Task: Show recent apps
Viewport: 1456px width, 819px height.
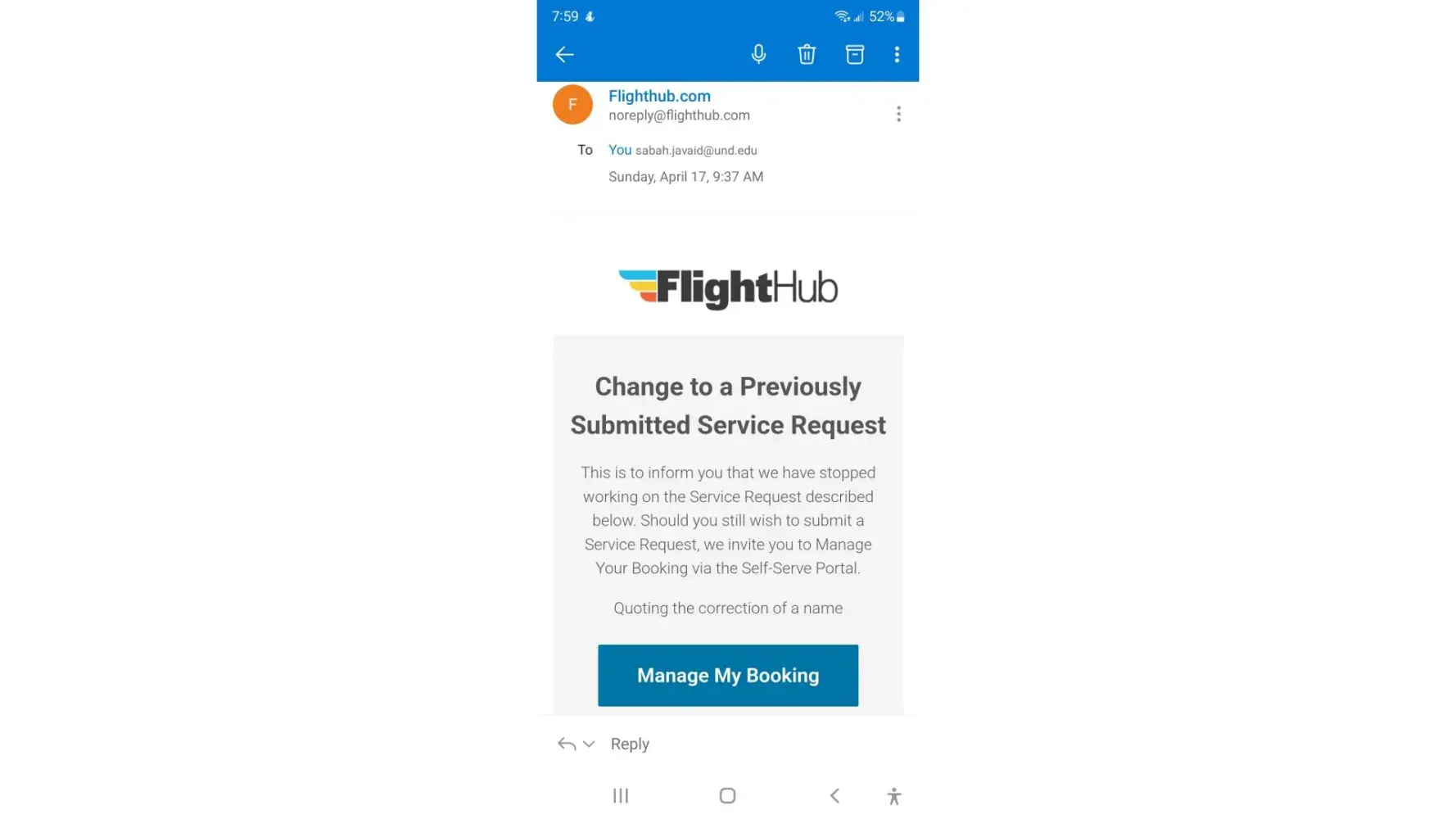Action: (x=621, y=795)
